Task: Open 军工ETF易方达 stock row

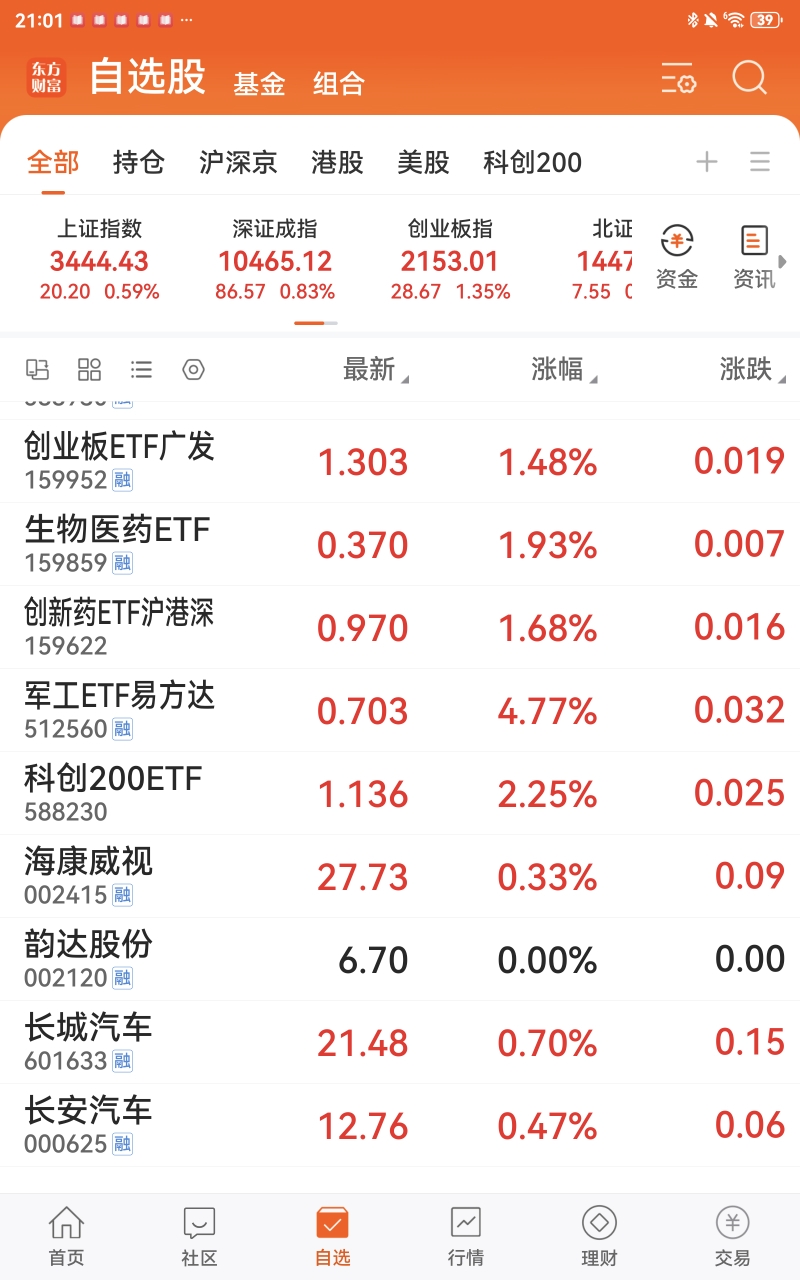Action: coord(400,710)
